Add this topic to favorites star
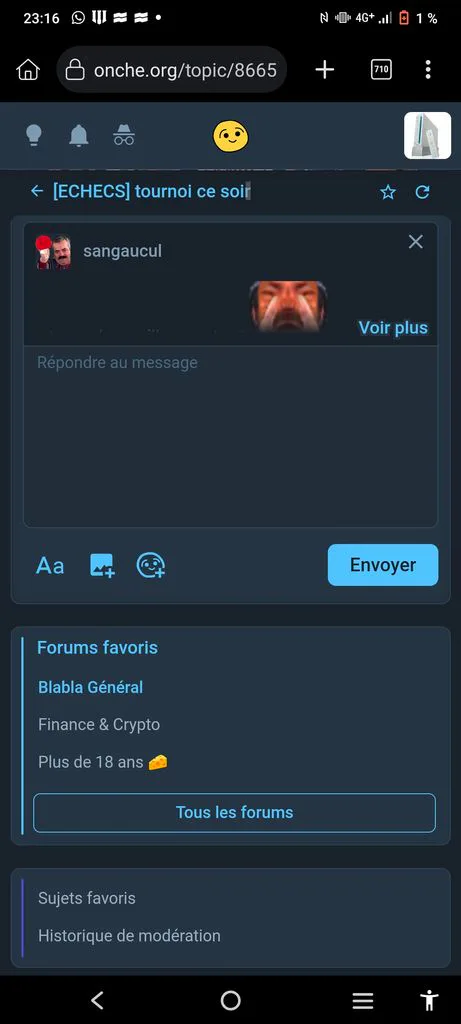 (388, 192)
